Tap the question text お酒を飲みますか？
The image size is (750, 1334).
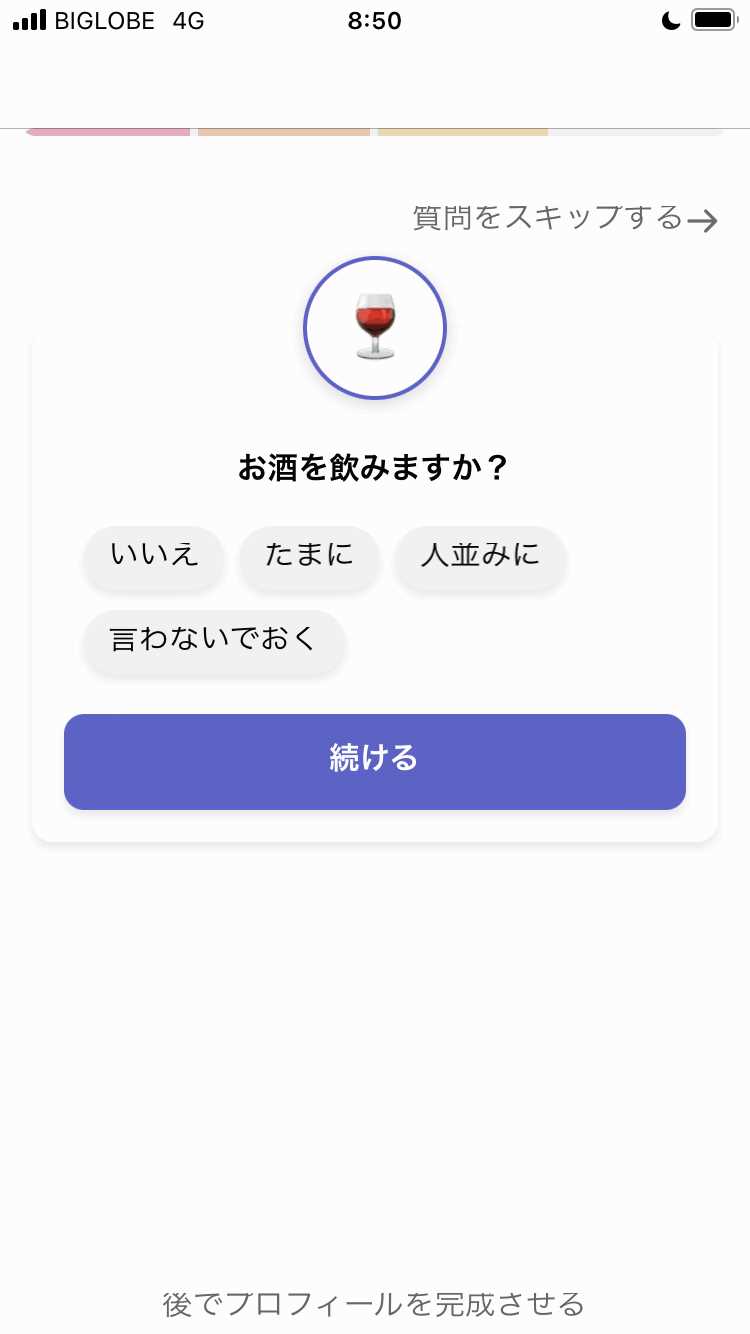tap(375, 466)
